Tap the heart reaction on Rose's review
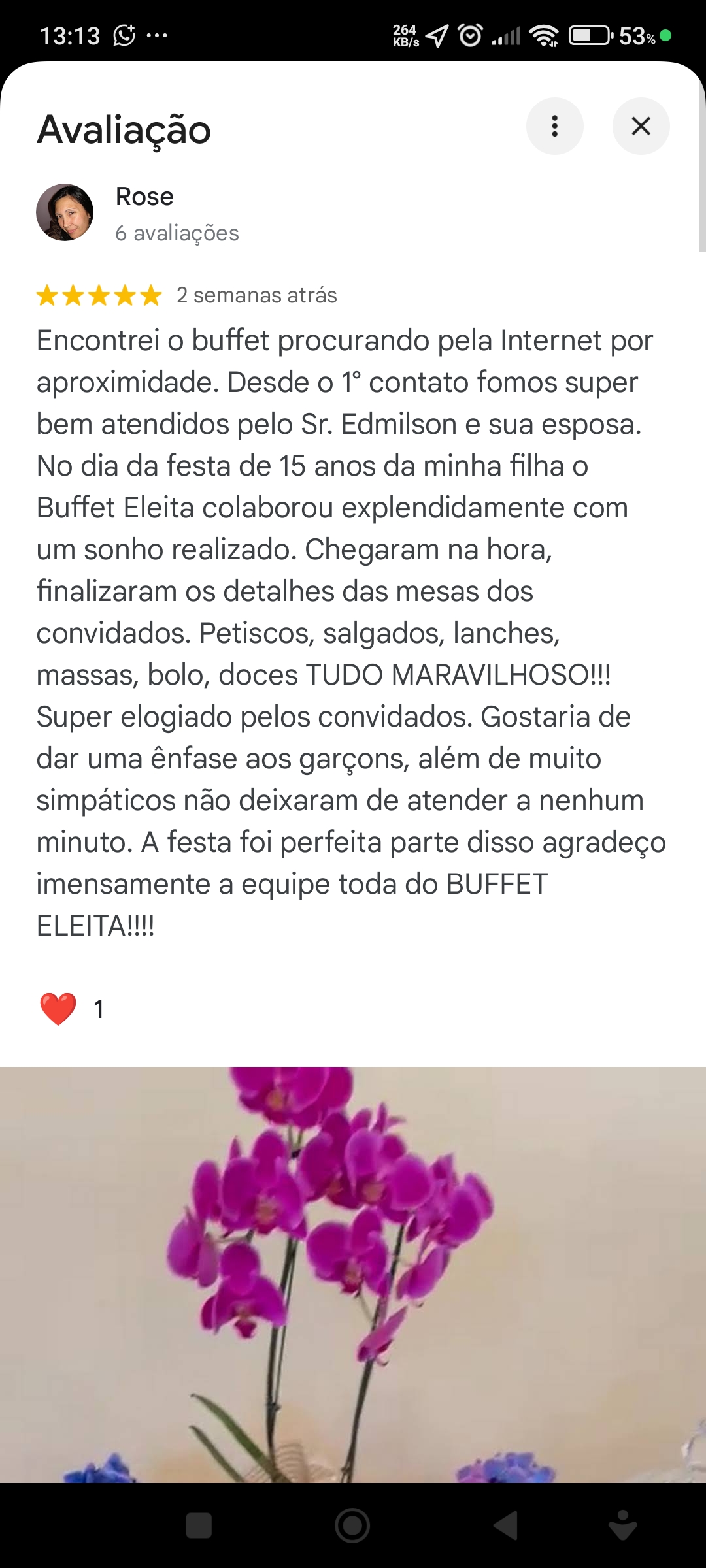Viewport: 706px width, 1568px height. point(59,1009)
